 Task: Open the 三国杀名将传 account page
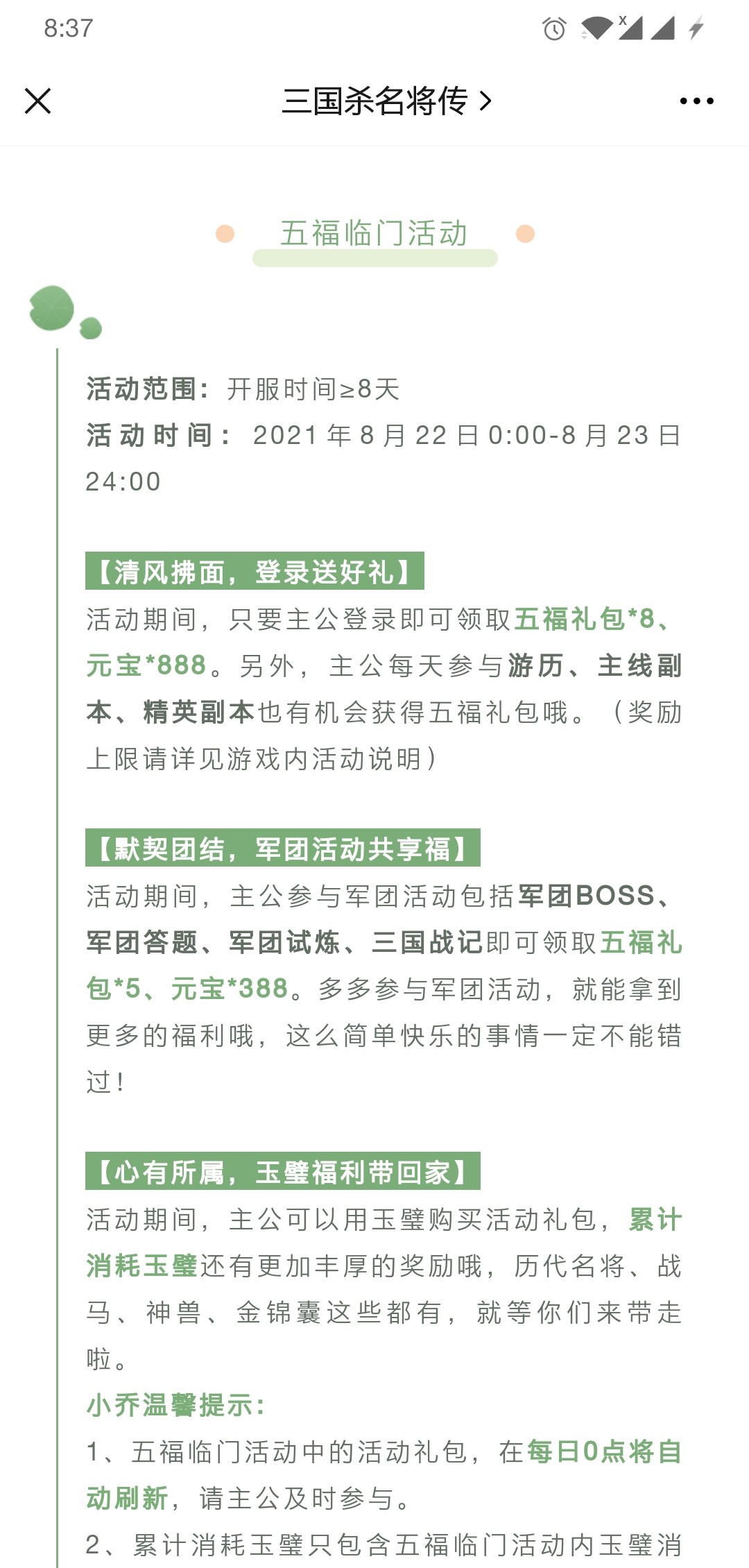[x=386, y=101]
